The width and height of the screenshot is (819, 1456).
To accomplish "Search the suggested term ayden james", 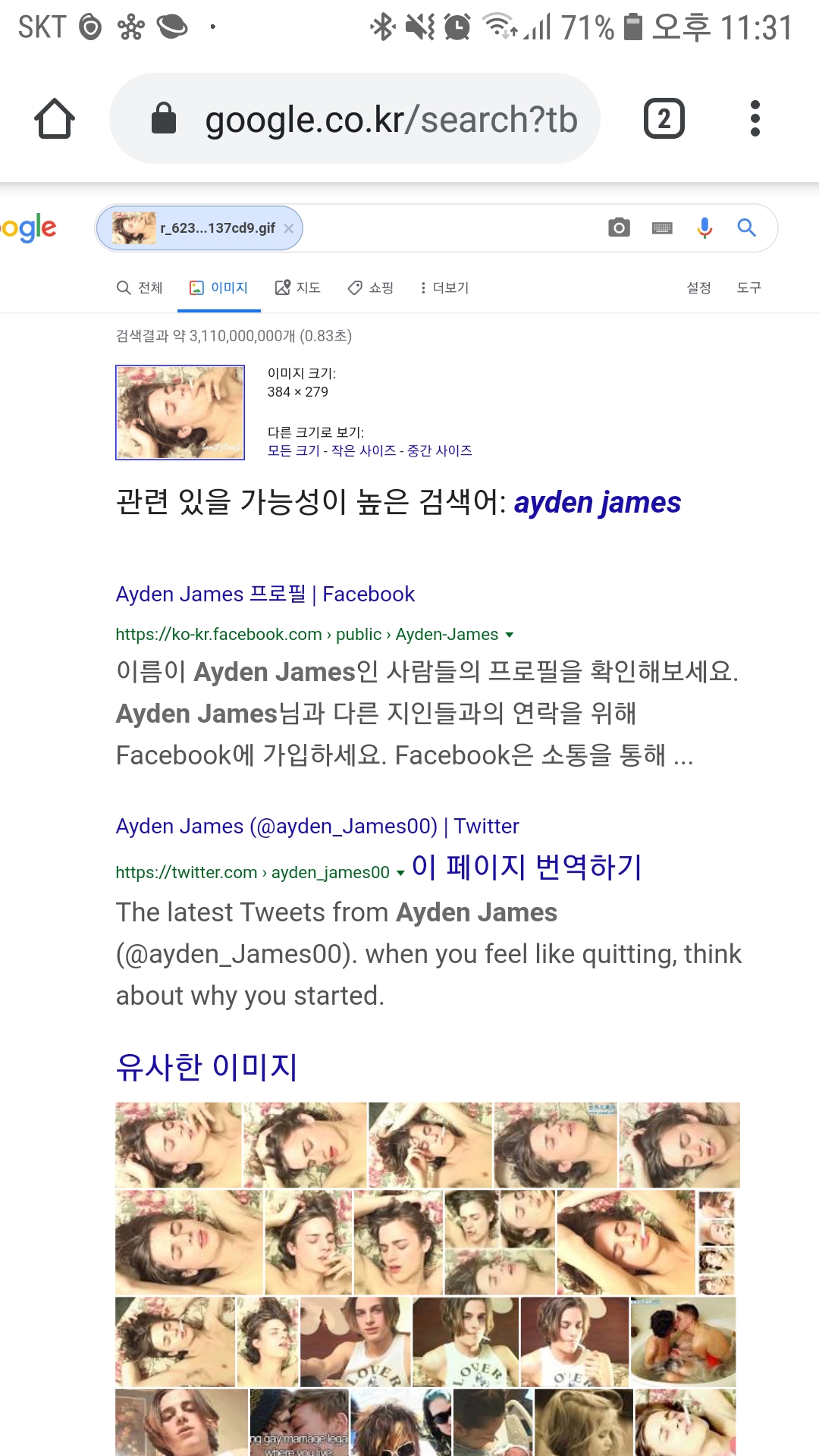I will [597, 503].
